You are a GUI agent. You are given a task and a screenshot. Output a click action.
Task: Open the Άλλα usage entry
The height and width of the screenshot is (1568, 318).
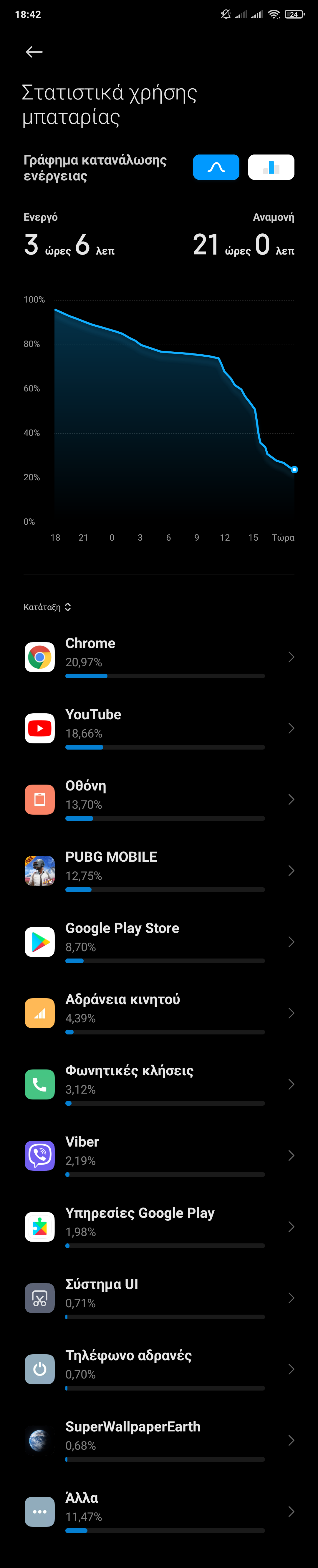(x=158, y=1512)
